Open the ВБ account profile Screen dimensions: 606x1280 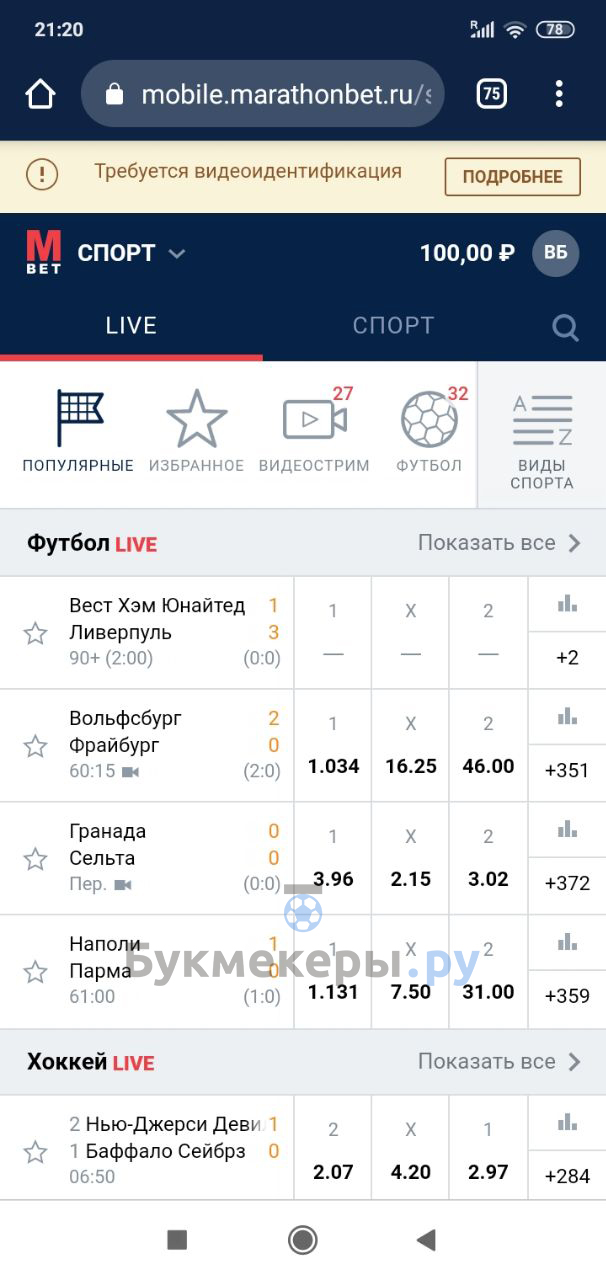click(x=555, y=253)
